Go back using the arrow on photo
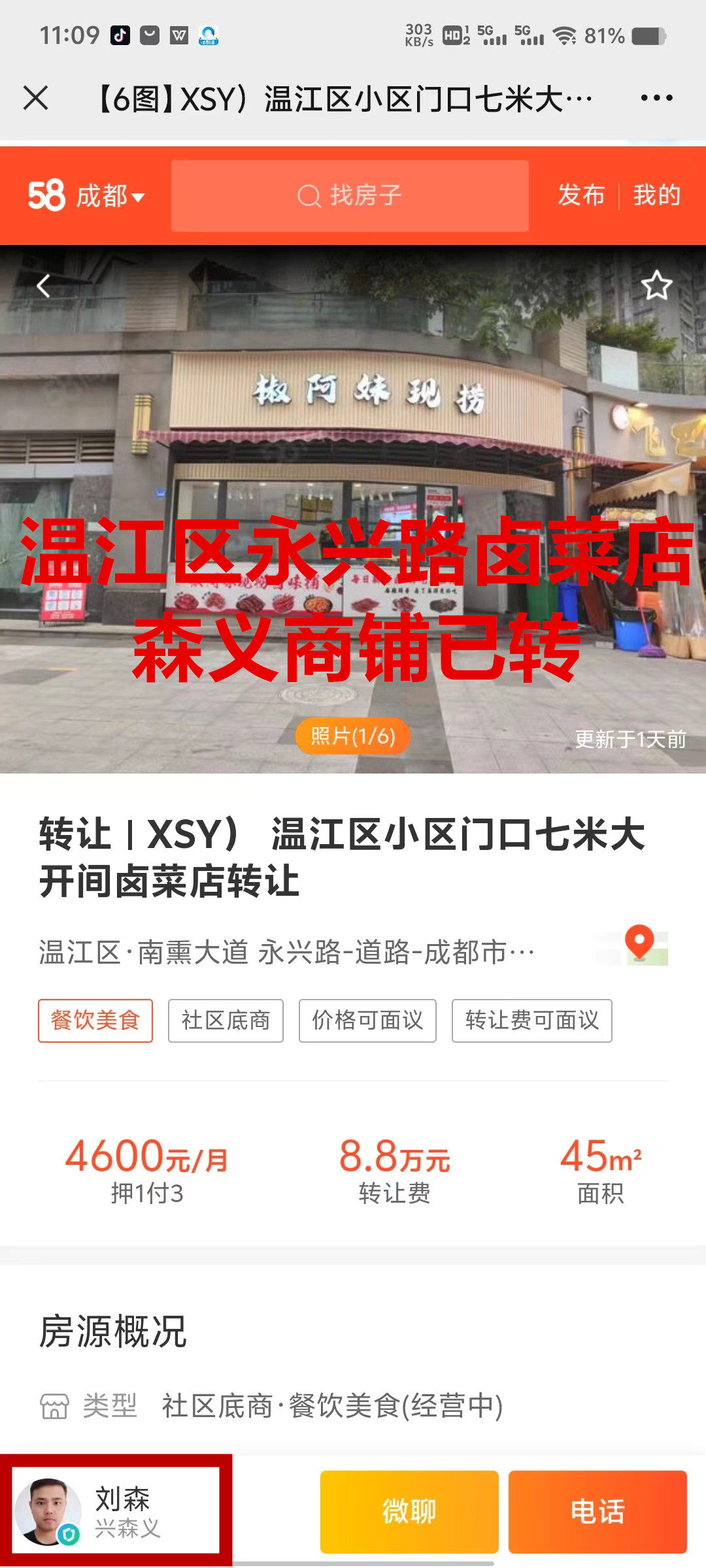Screen dimensions: 706x1568 coord(43,286)
